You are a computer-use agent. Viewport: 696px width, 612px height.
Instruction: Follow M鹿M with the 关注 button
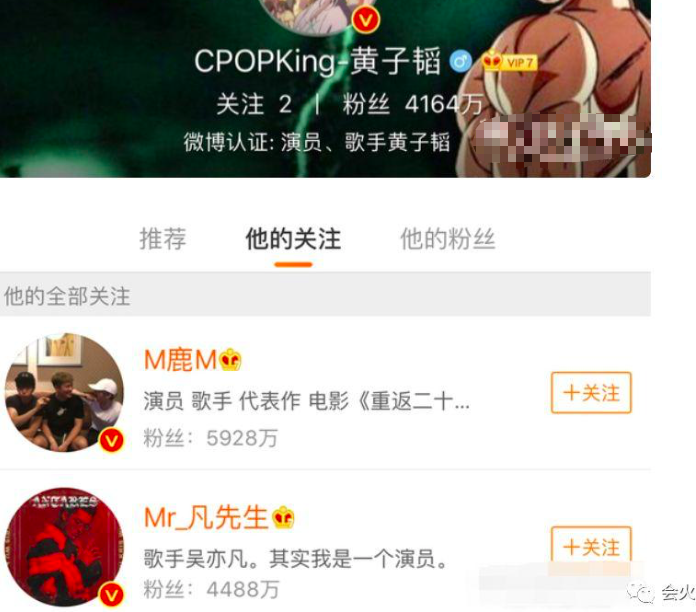(591, 393)
